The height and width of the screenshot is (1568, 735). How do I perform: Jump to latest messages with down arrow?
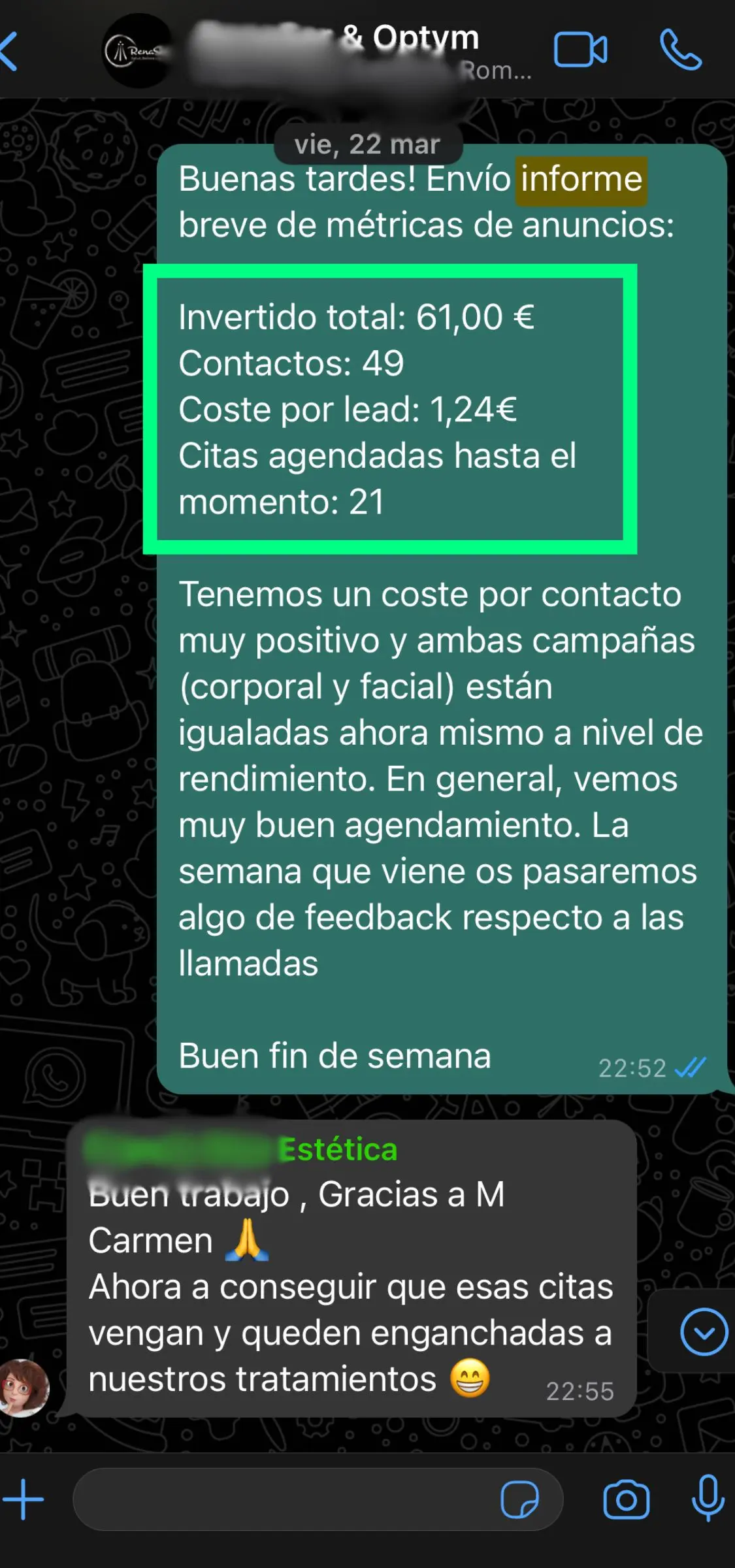coord(704,1332)
